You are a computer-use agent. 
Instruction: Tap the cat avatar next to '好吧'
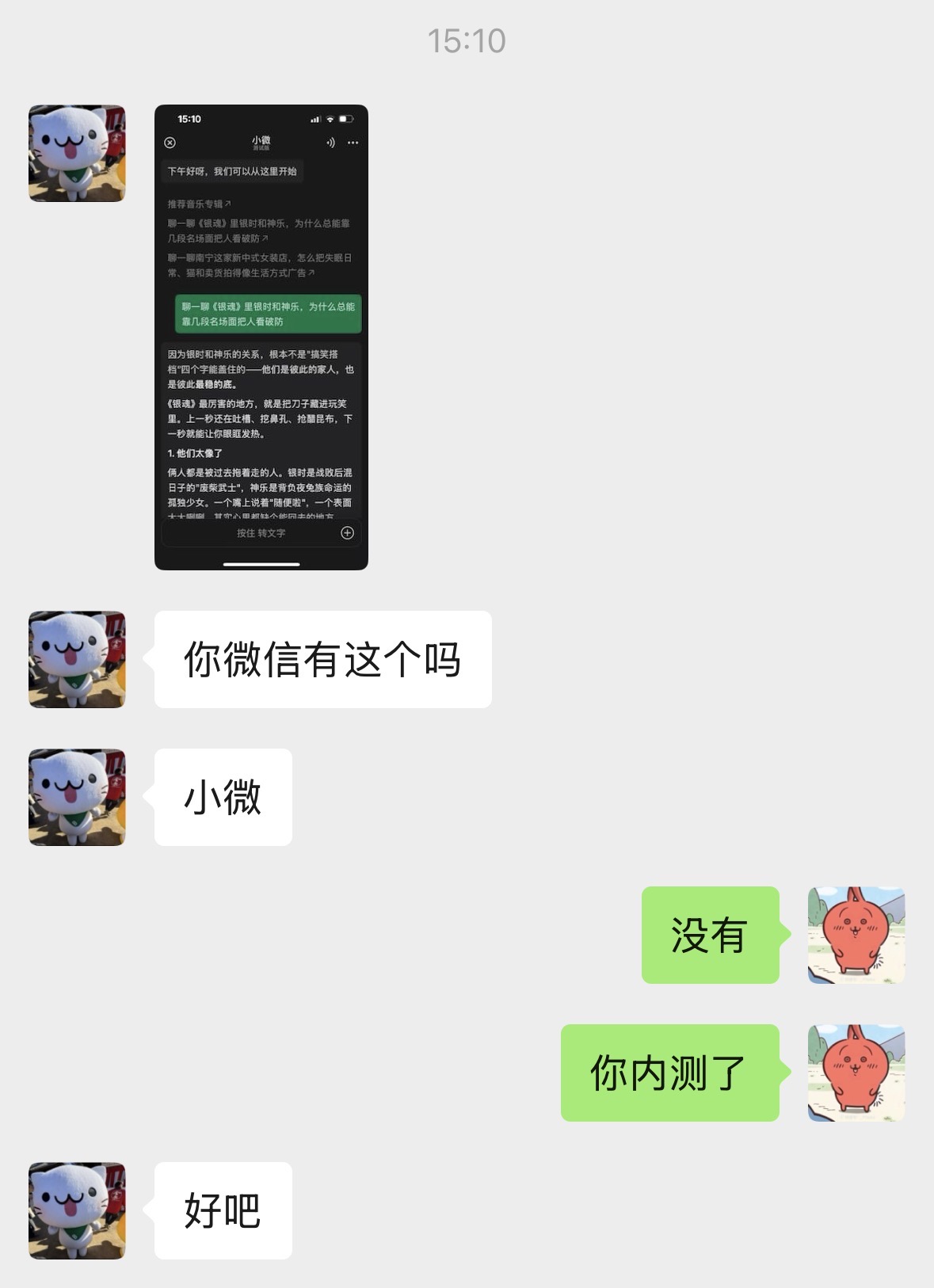77,1210
